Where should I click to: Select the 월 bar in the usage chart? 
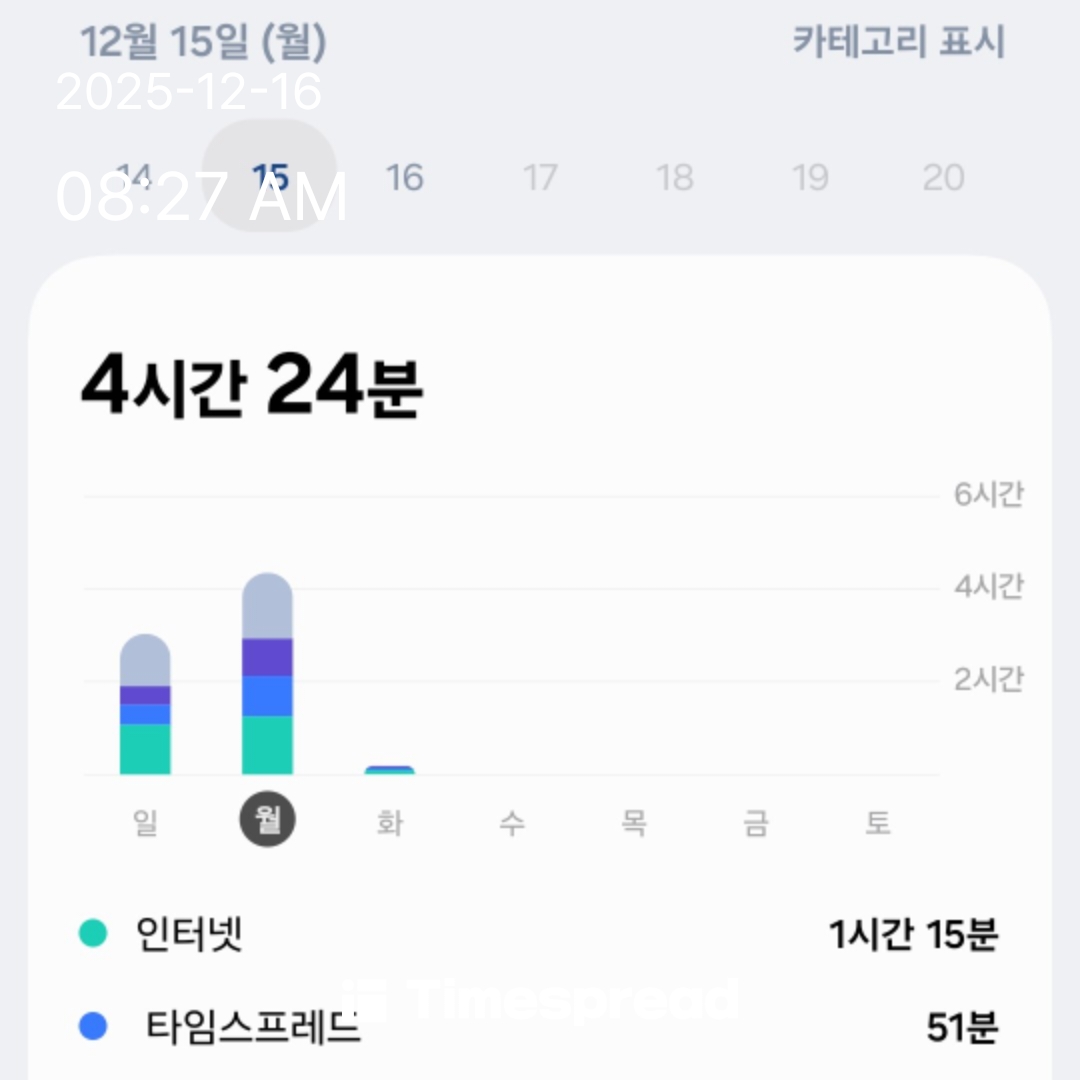click(x=267, y=674)
